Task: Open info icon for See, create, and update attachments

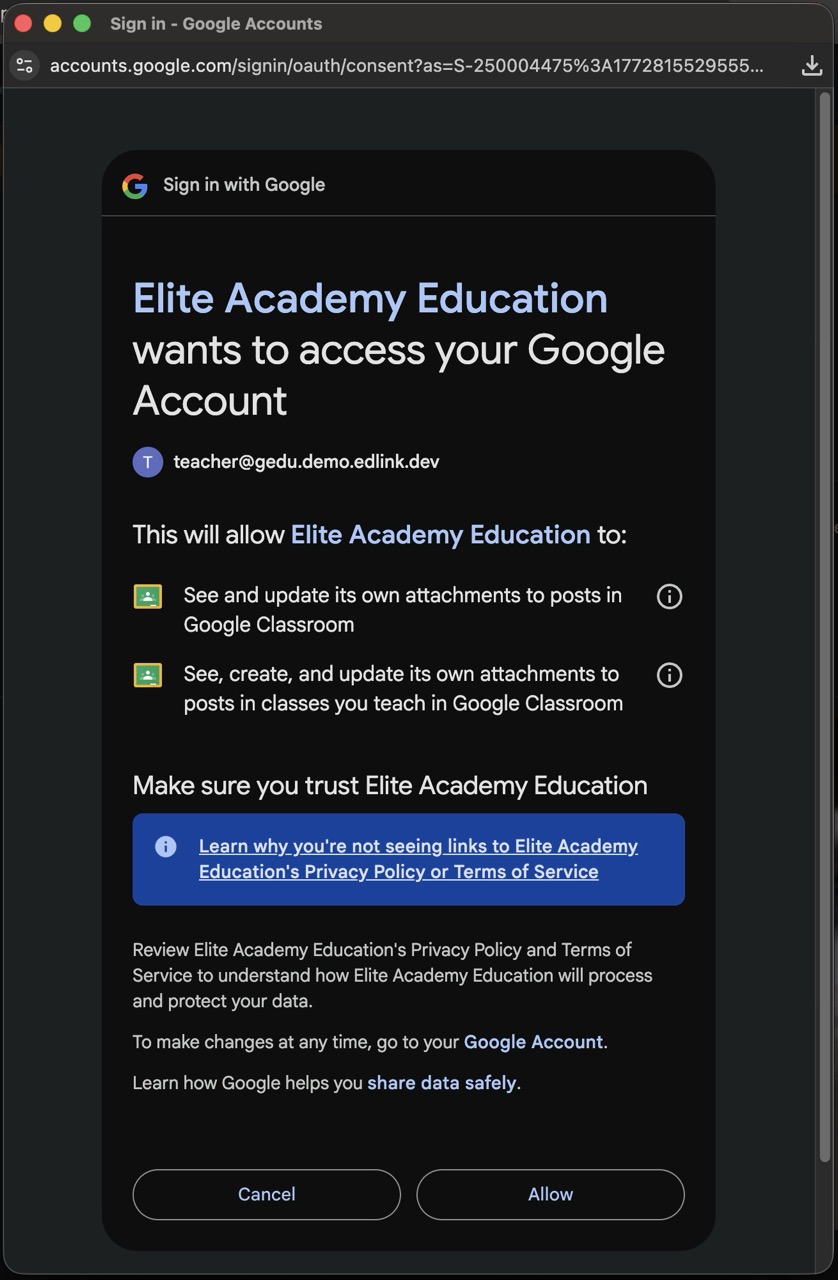Action: point(669,676)
